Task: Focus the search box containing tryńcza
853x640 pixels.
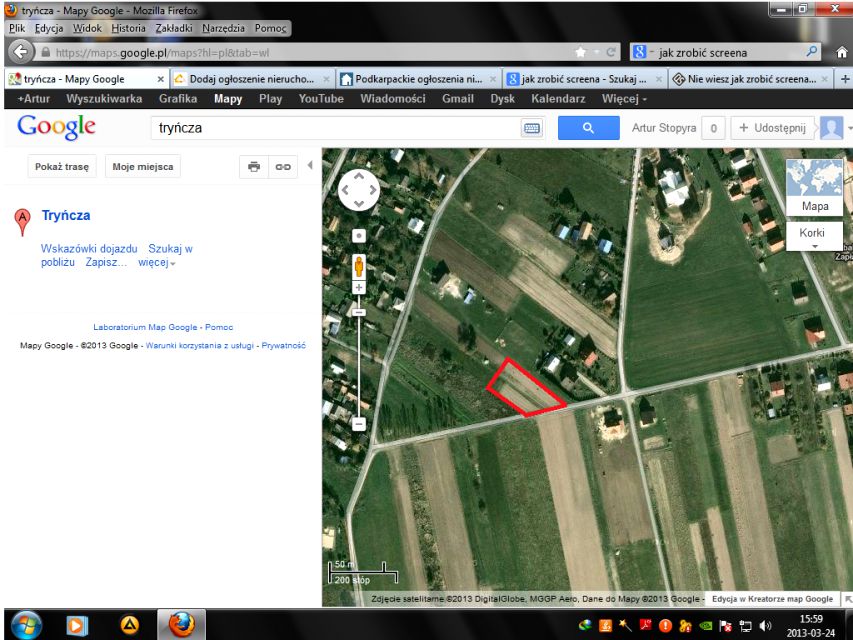Action: pos(330,129)
